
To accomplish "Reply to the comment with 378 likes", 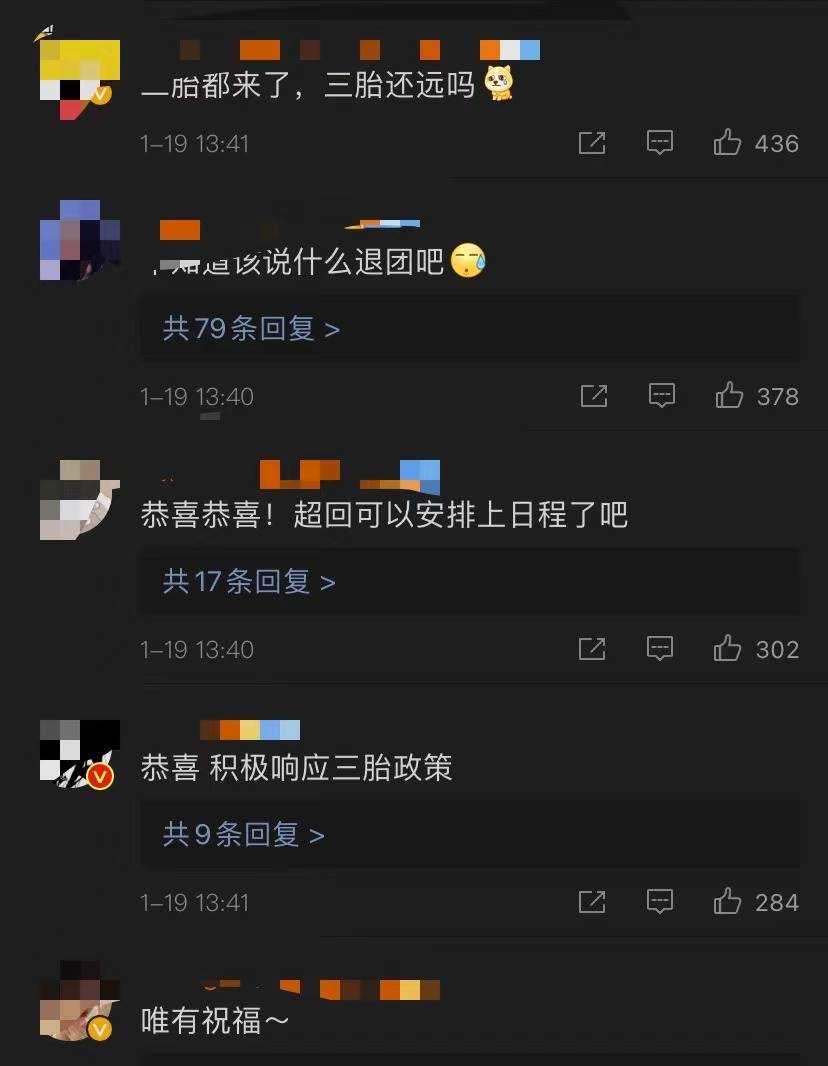I will click(x=661, y=396).
